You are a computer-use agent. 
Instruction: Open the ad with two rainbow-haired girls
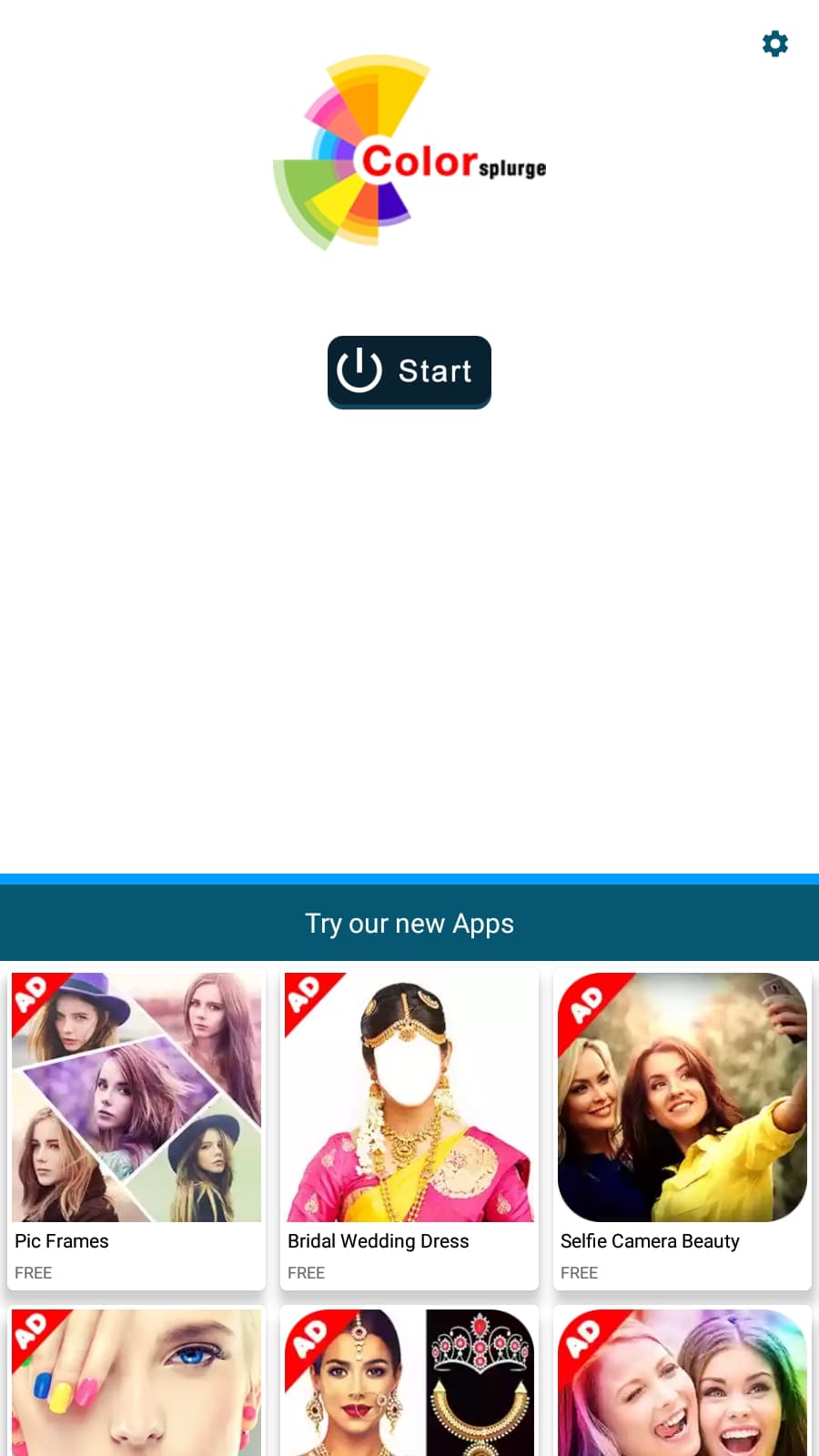682,1381
